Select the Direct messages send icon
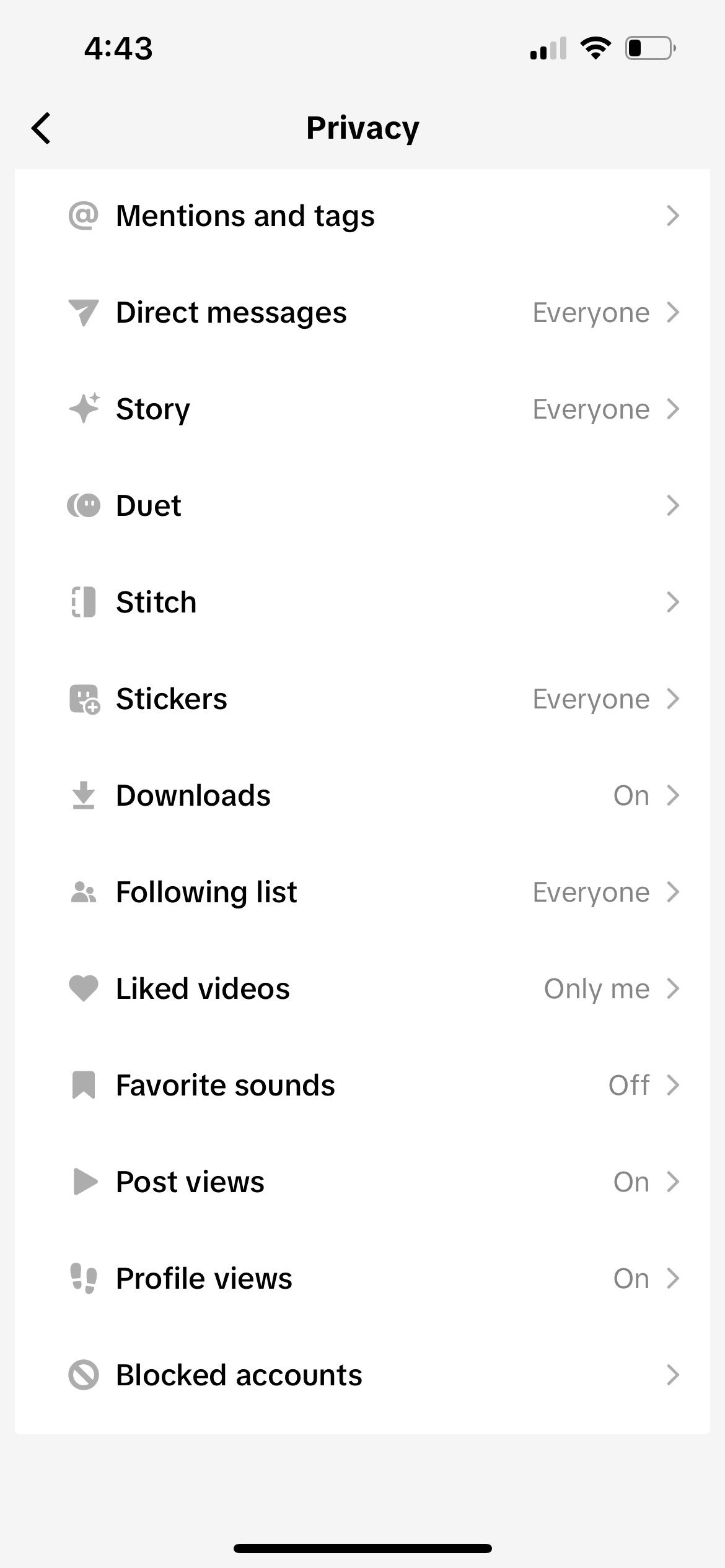The image size is (725, 1568). [85, 312]
